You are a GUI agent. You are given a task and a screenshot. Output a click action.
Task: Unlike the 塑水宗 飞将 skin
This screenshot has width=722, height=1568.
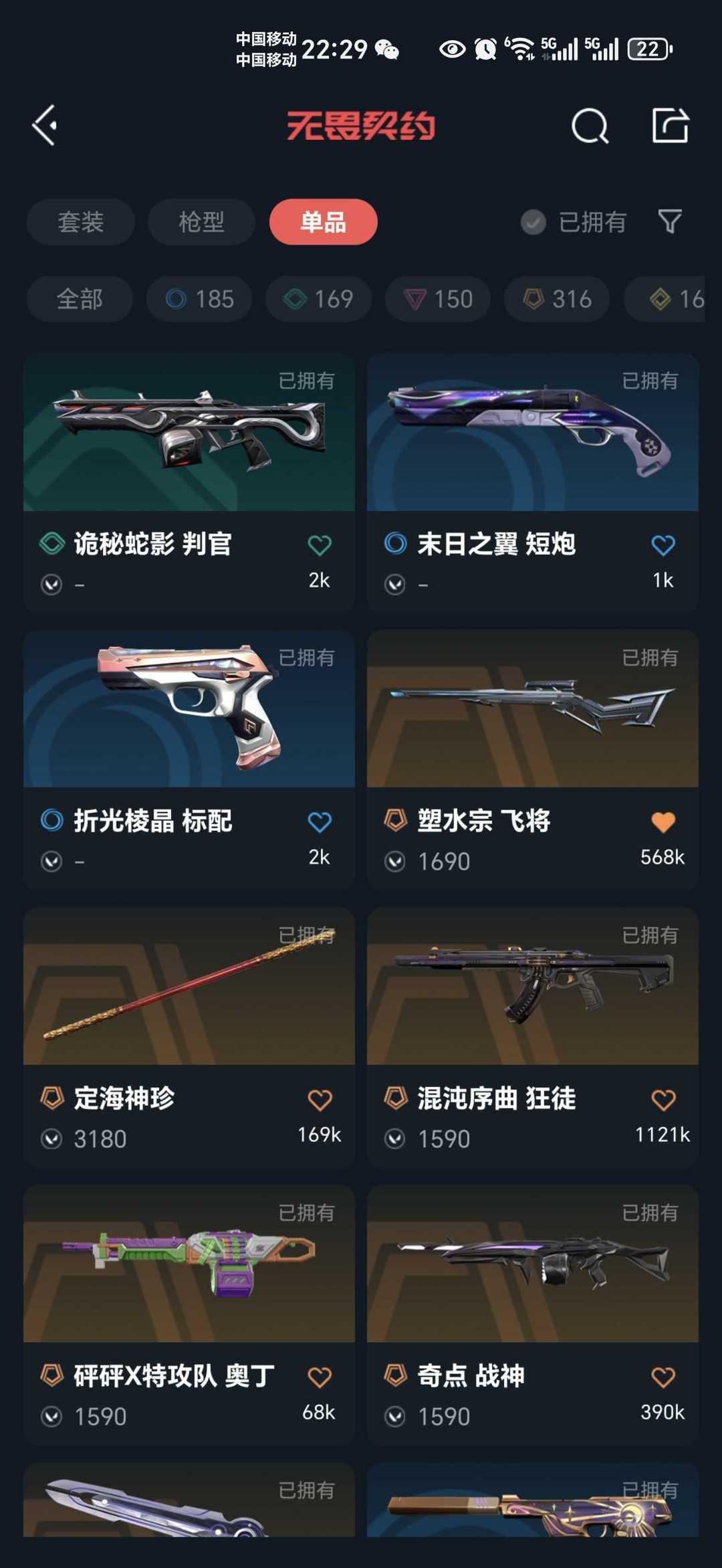click(663, 822)
